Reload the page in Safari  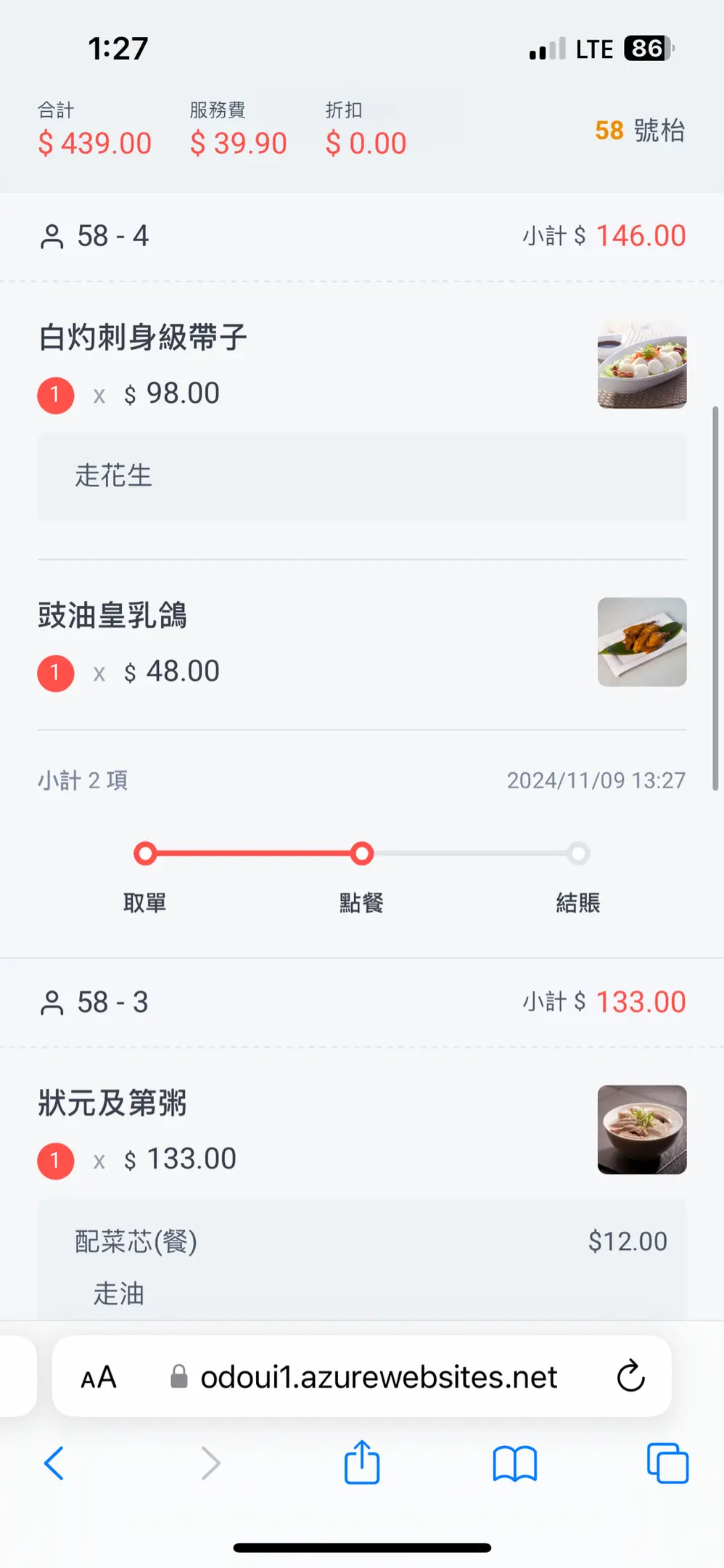click(630, 1376)
